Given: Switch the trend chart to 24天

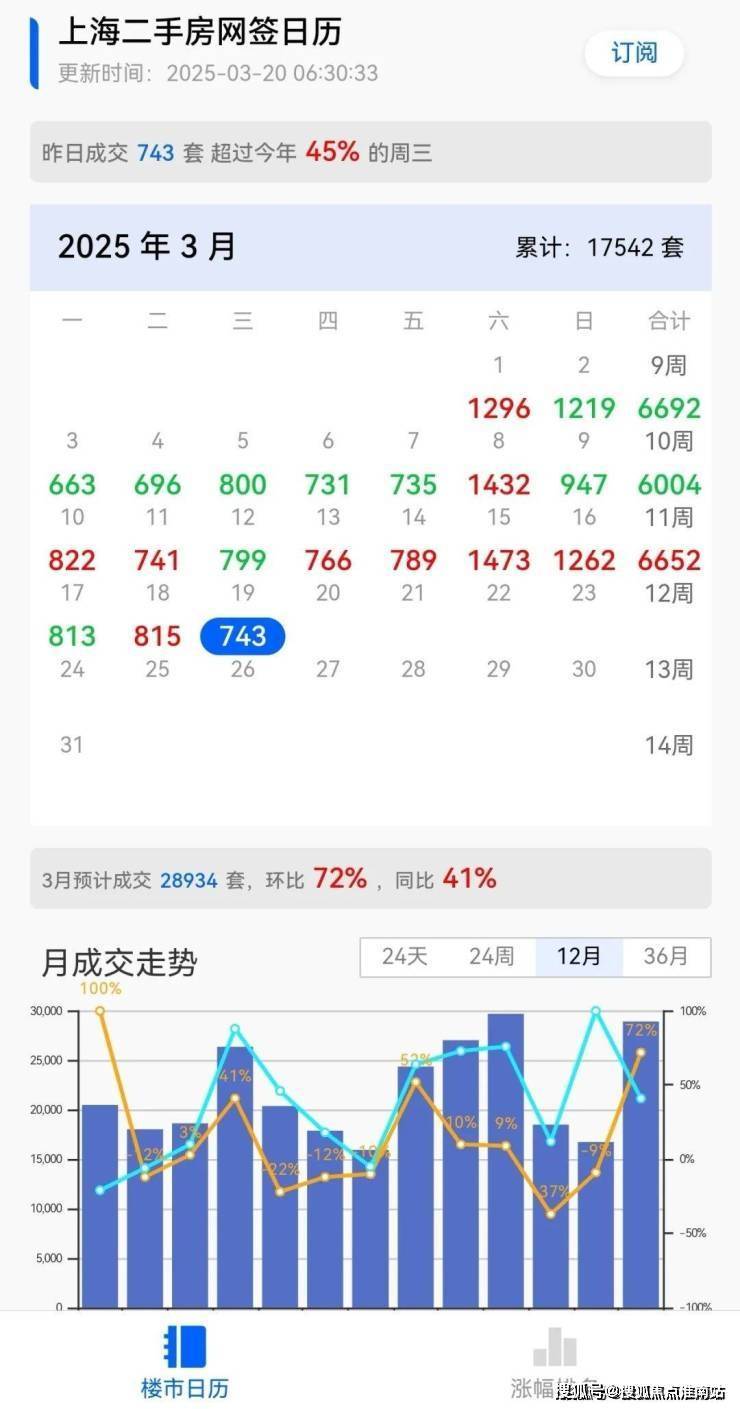Looking at the screenshot, I should point(404,957).
